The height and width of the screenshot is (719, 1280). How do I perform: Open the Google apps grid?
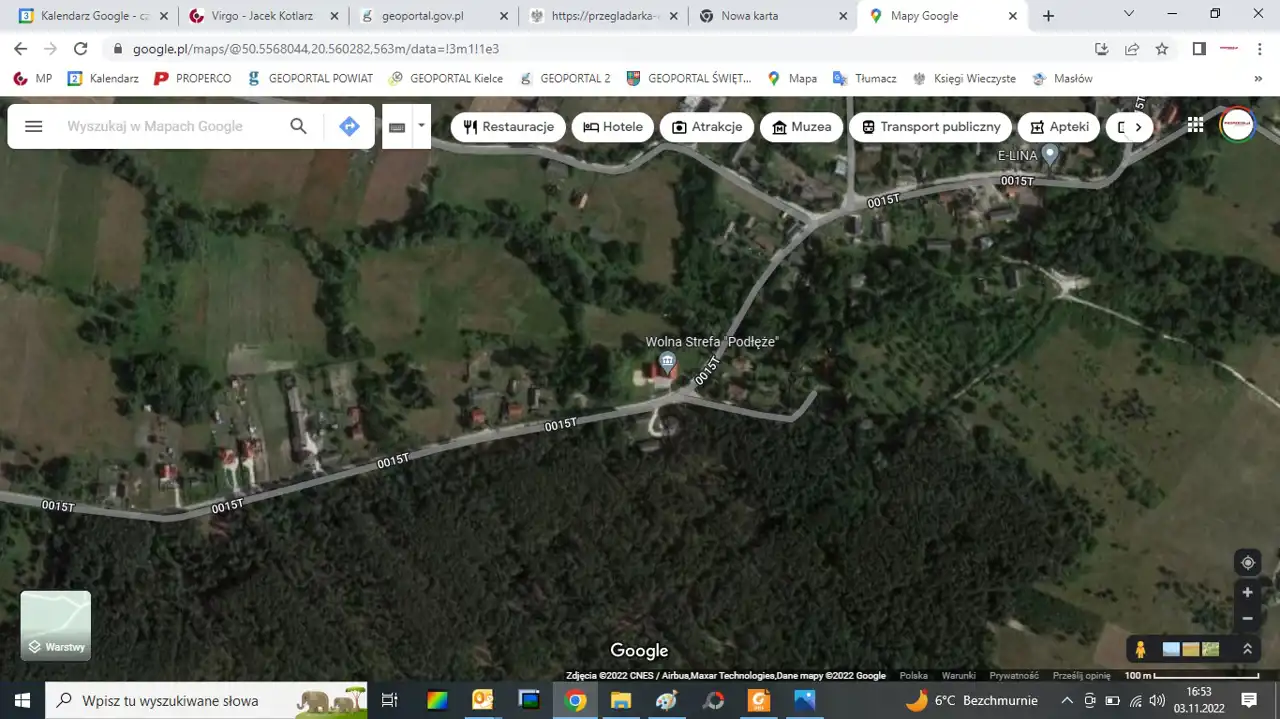pyautogui.click(x=1195, y=125)
